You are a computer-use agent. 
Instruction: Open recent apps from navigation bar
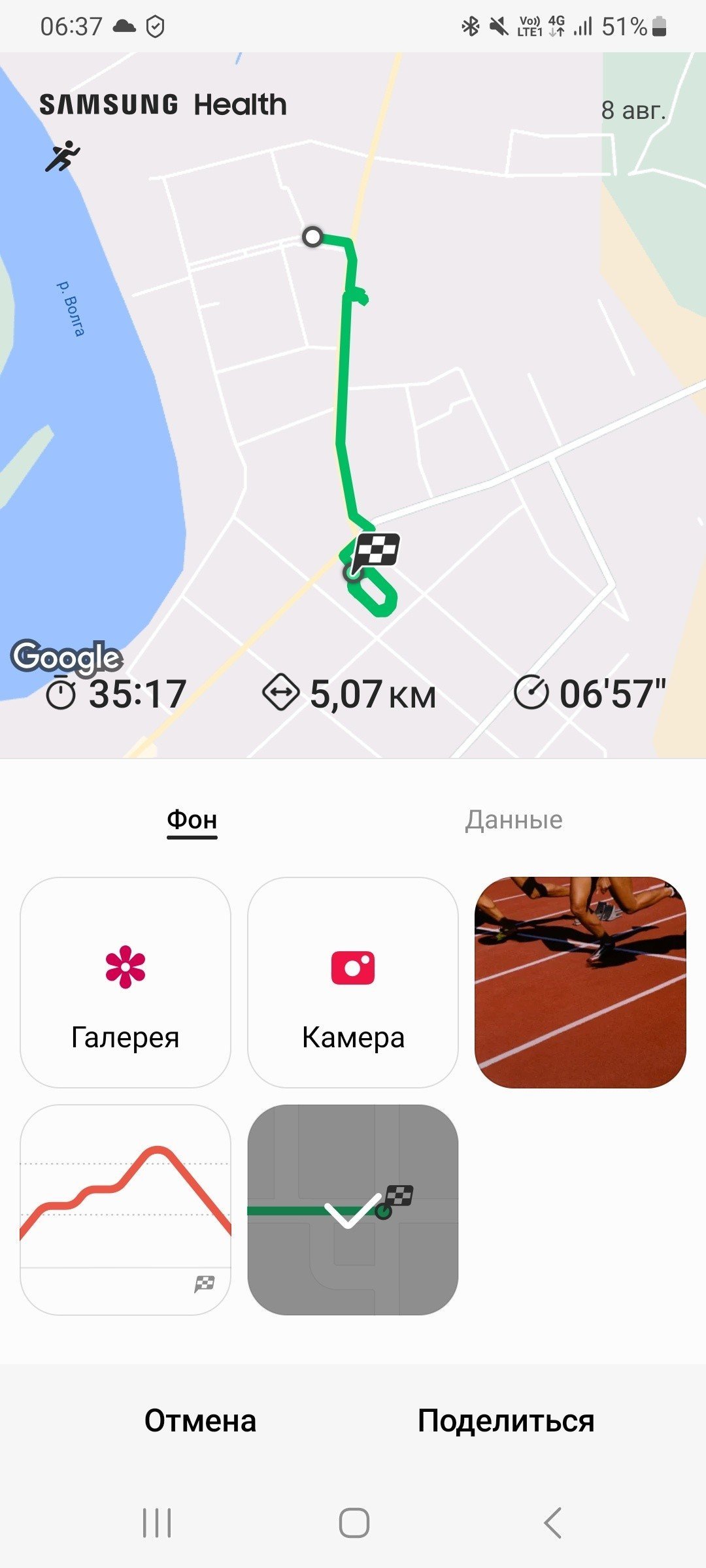click(x=157, y=1523)
